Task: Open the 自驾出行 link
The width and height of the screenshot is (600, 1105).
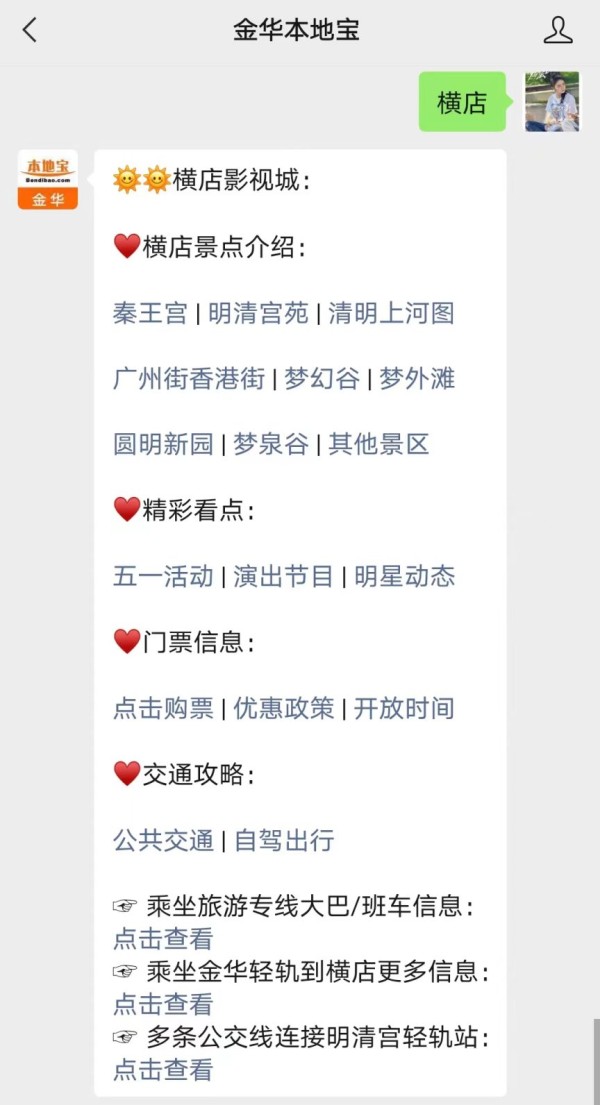Action: [283, 840]
